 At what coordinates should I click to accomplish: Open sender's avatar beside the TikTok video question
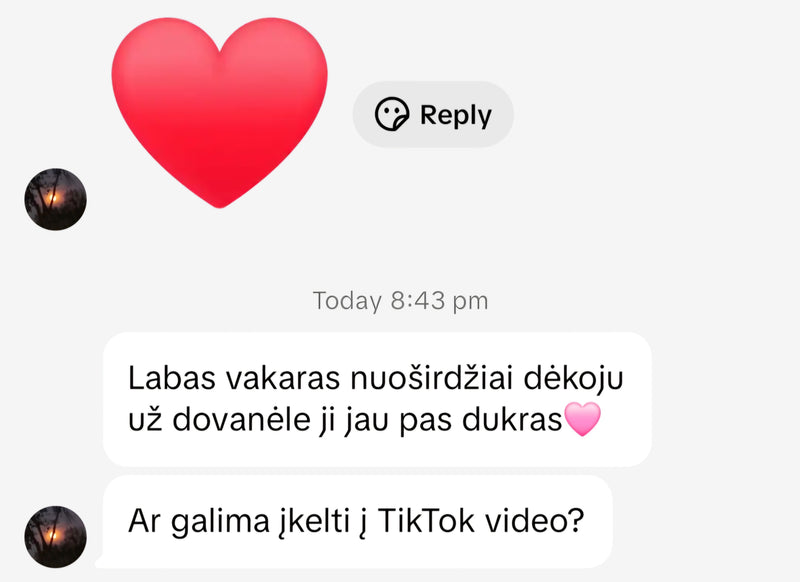tap(55, 536)
